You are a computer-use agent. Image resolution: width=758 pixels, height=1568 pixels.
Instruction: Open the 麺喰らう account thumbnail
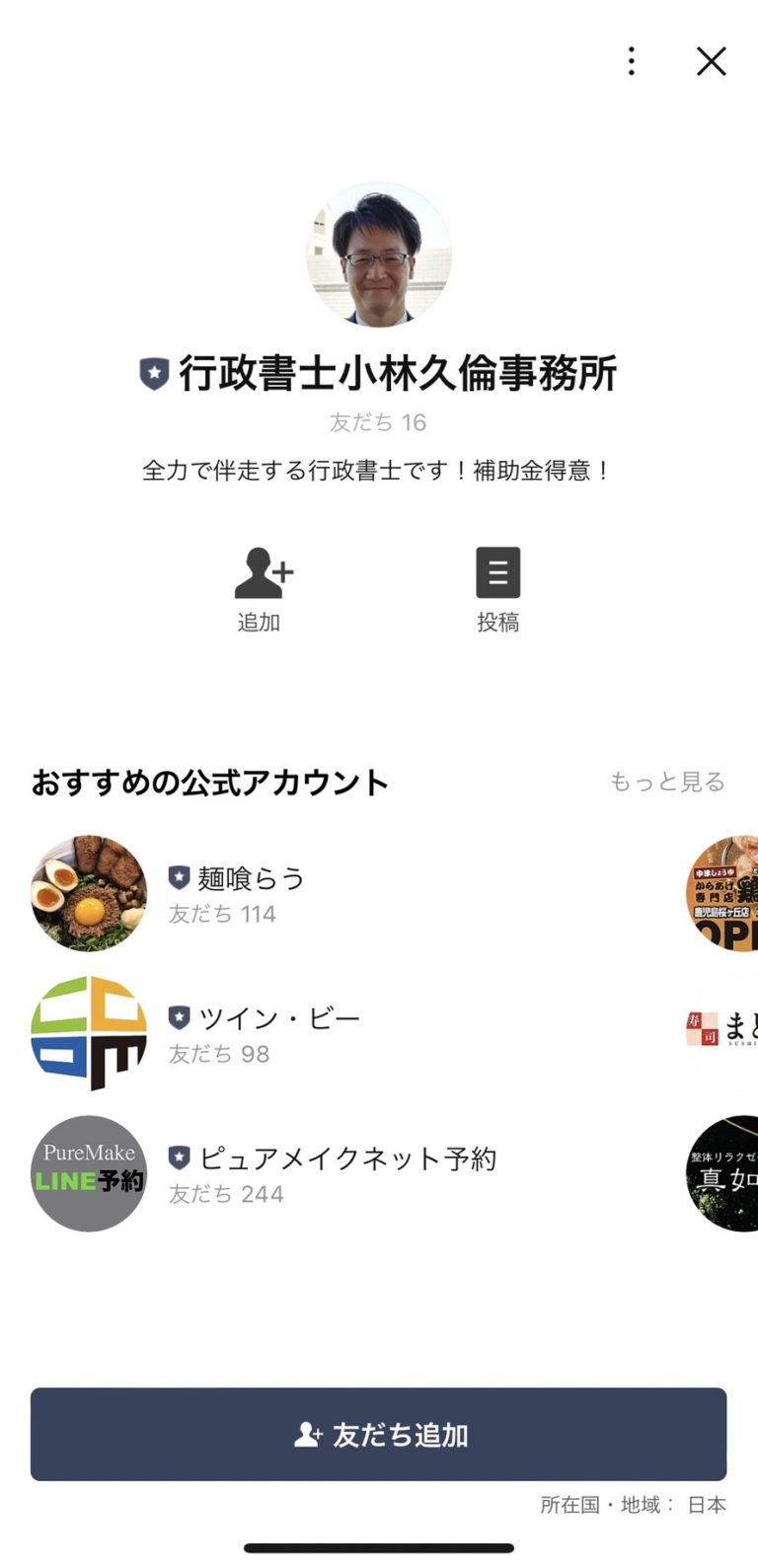[x=88, y=893]
